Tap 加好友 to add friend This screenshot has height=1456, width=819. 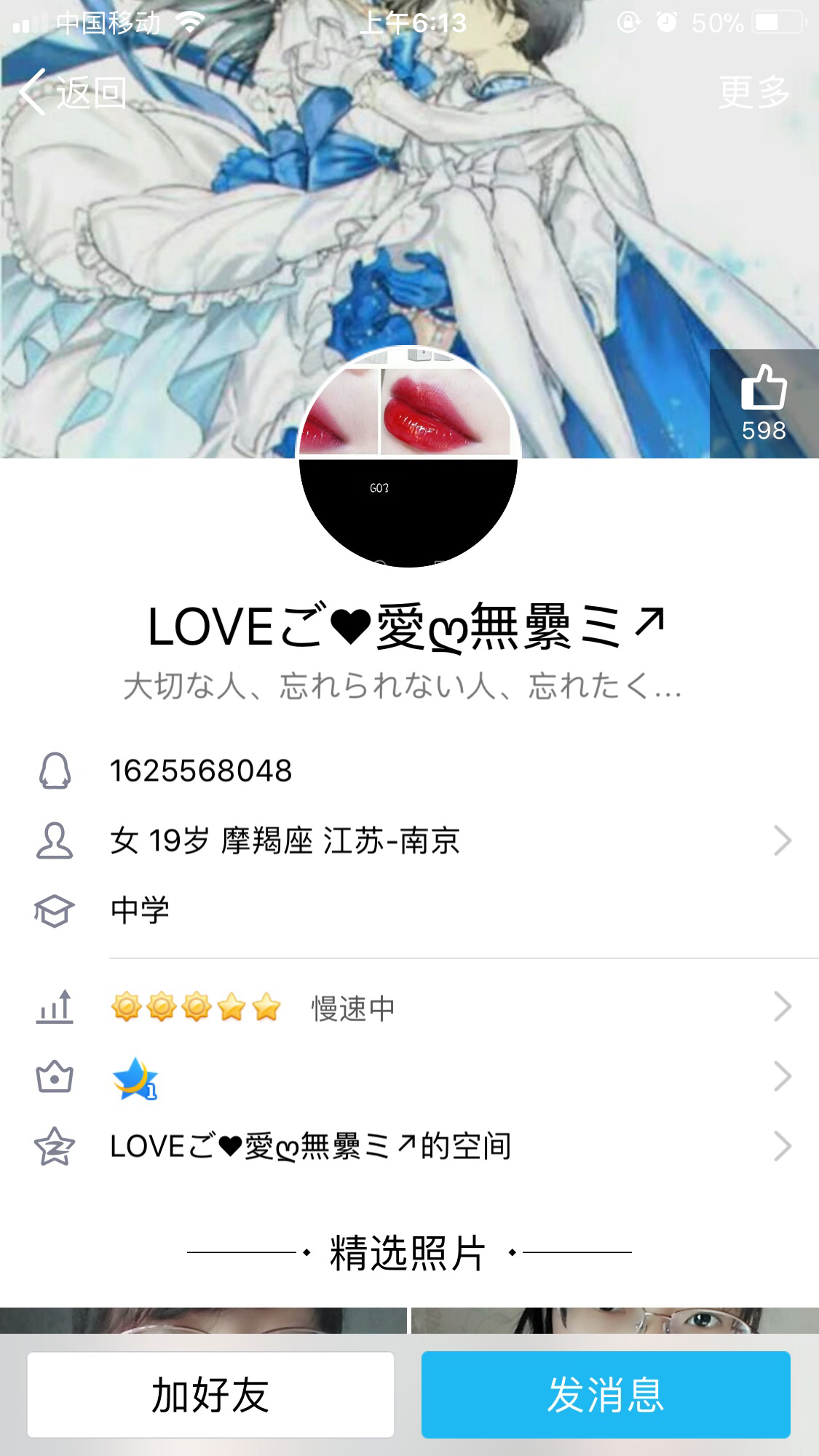(x=210, y=1395)
